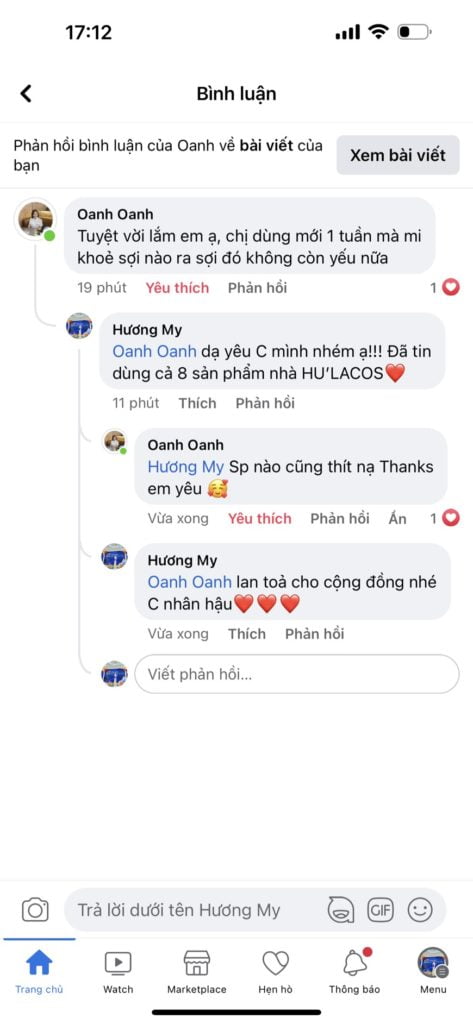473x1024 pixels.
Task: Open the sticker picker icon
Action: (x=341, y=910)
